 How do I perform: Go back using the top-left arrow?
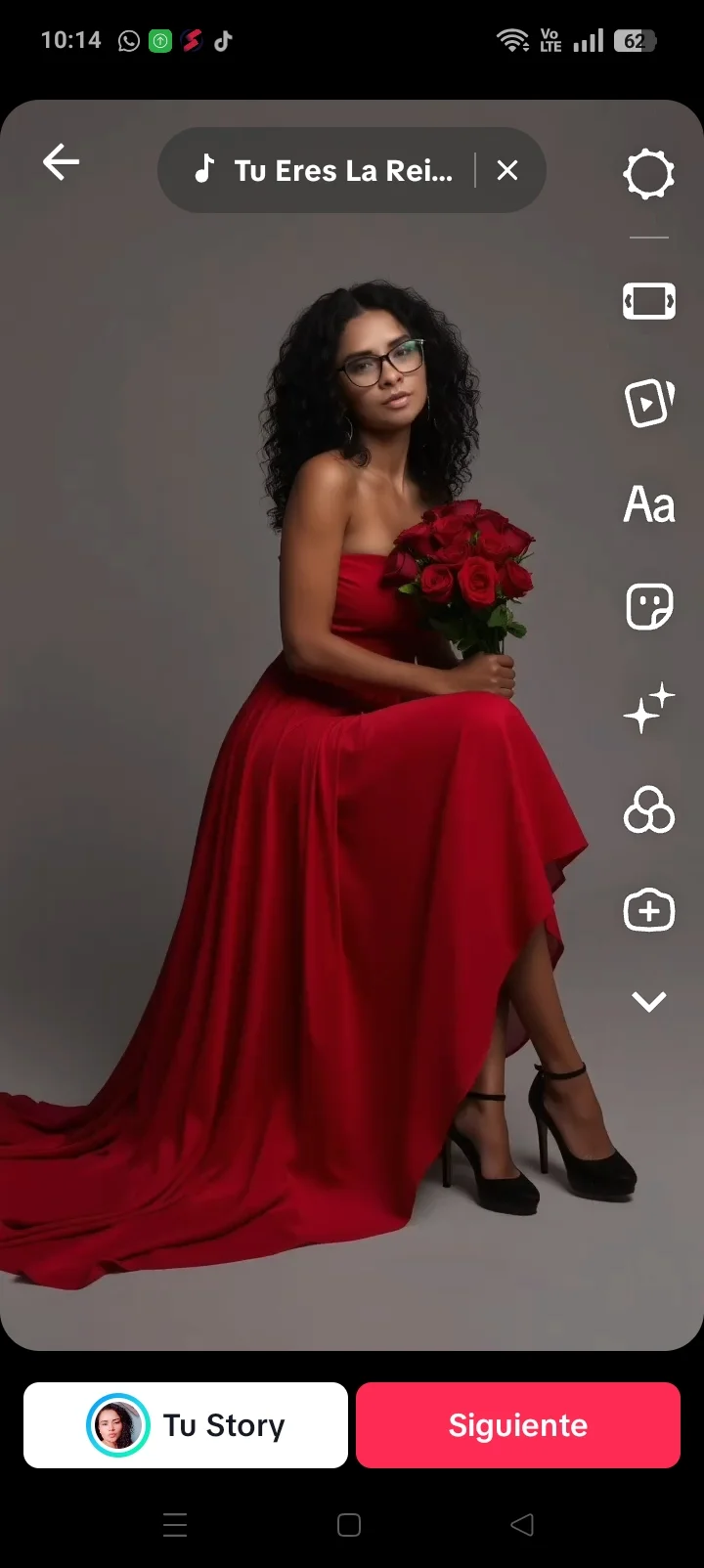point(61,162)
